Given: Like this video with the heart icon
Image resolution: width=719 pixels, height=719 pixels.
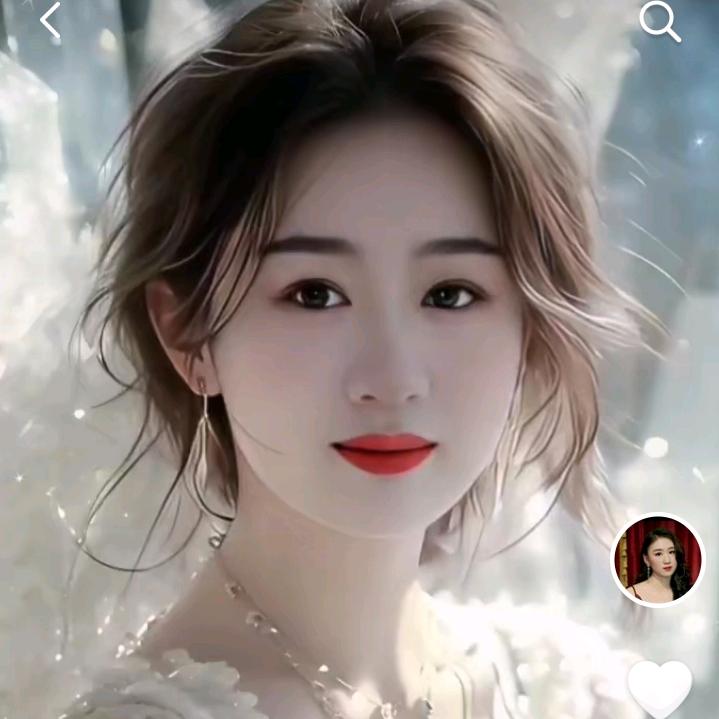Looking at the screenshot, I should [x=660, y=689].
